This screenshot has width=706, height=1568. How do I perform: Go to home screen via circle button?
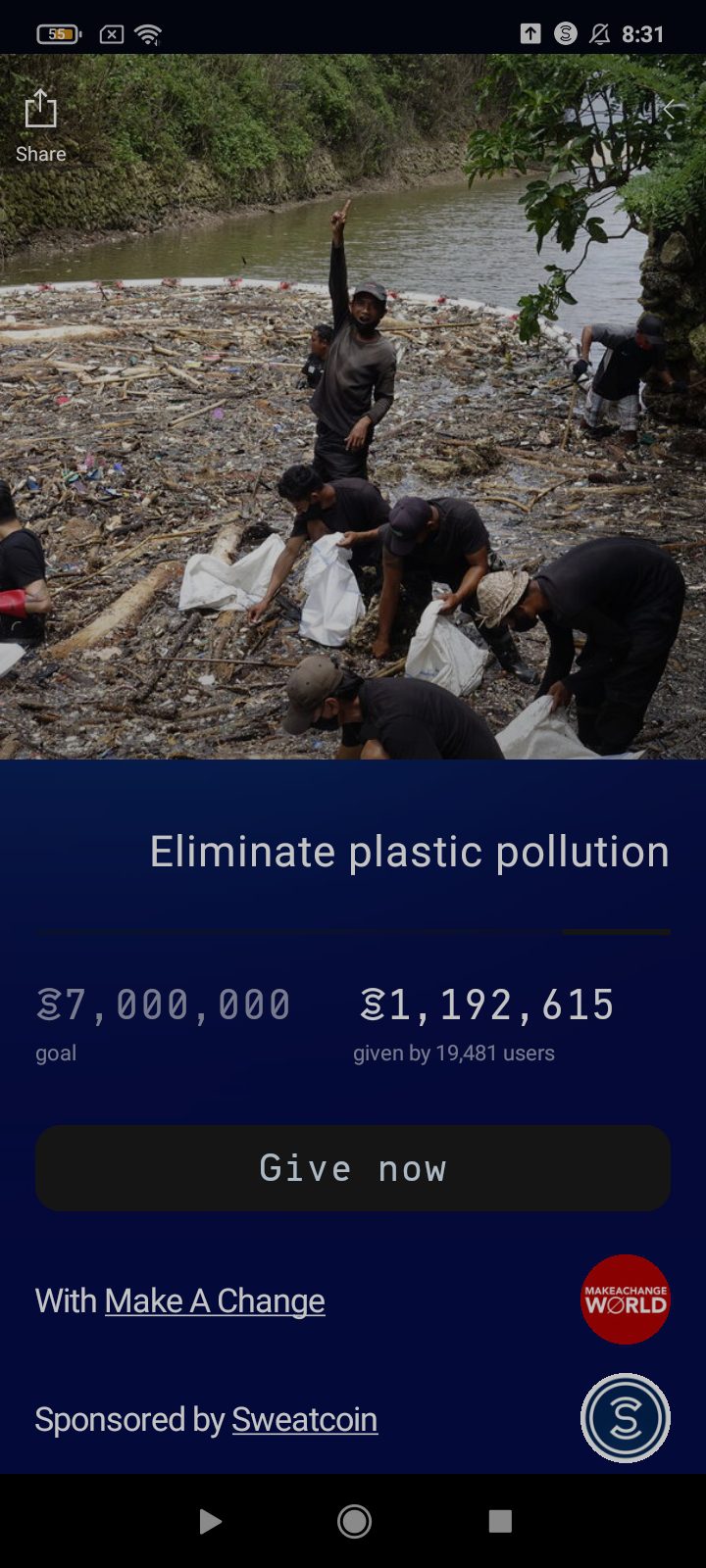354,1521
